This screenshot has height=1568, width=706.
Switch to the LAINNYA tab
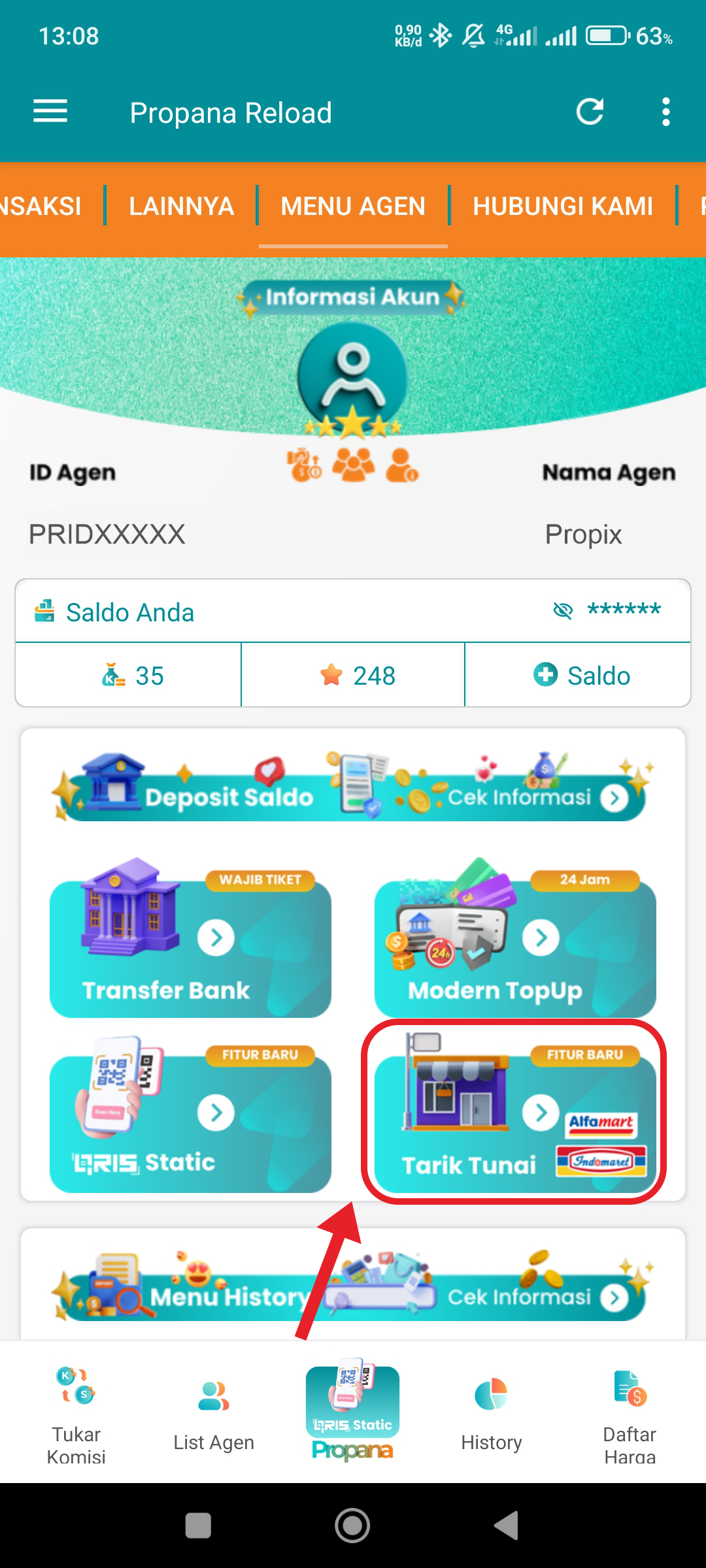(x=181, y=206)
